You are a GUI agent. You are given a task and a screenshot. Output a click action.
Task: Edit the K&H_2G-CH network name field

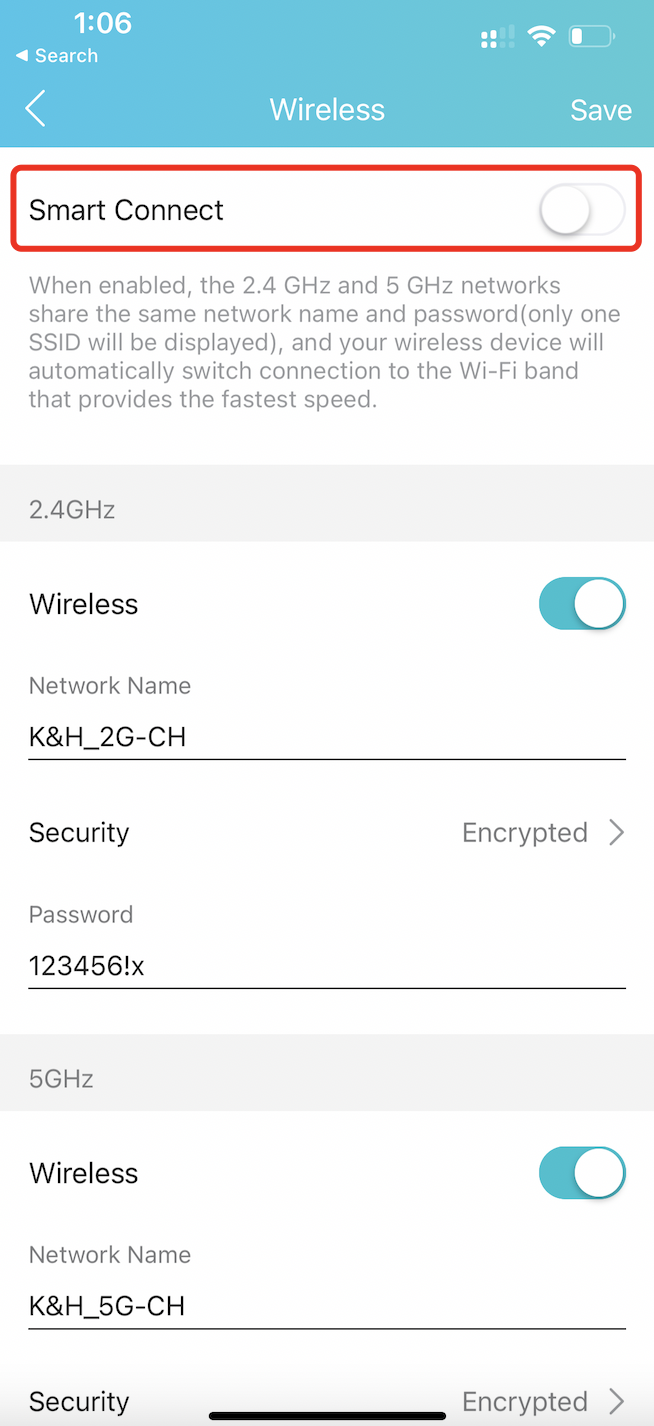(x=326, y=738)
